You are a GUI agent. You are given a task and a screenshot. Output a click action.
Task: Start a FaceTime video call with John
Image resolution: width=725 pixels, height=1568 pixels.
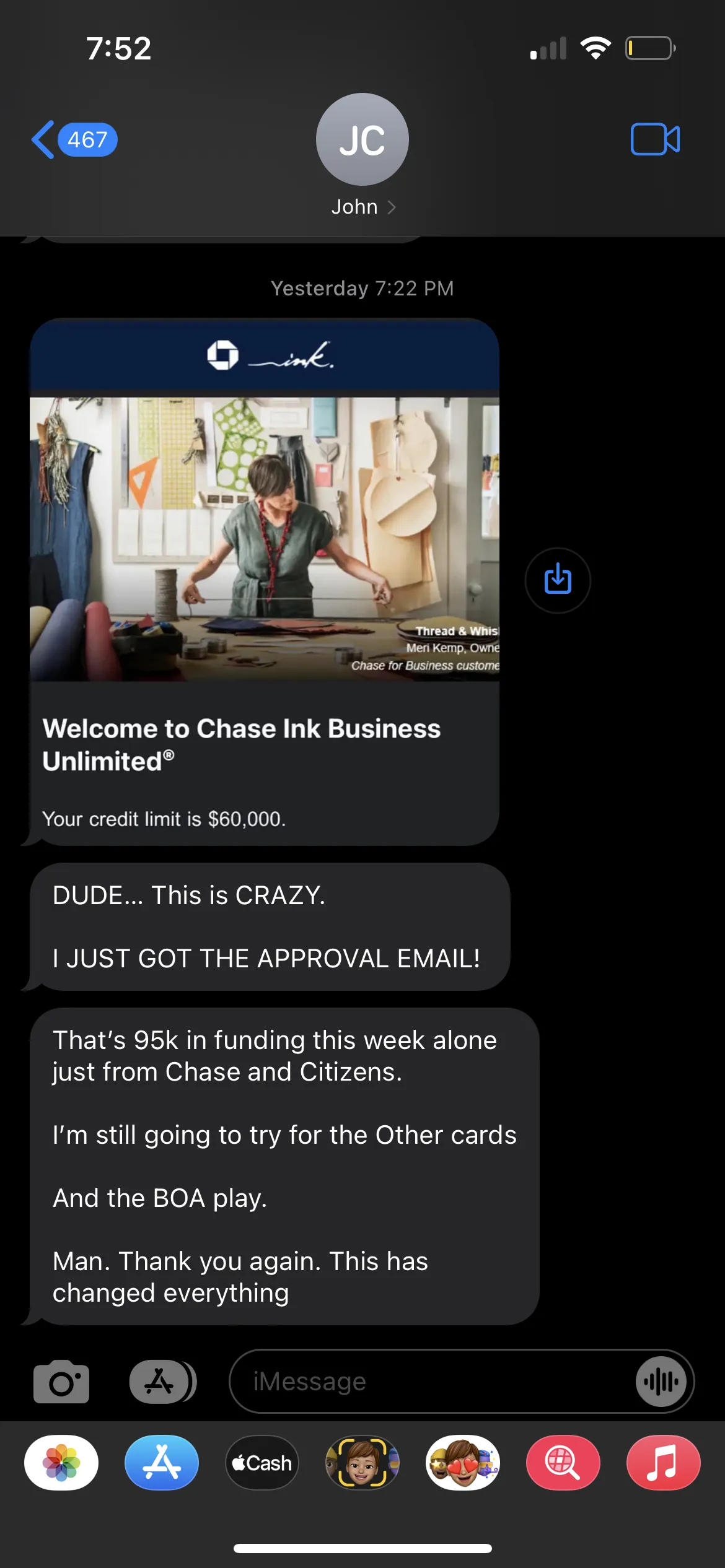click(x=655, y=139)
